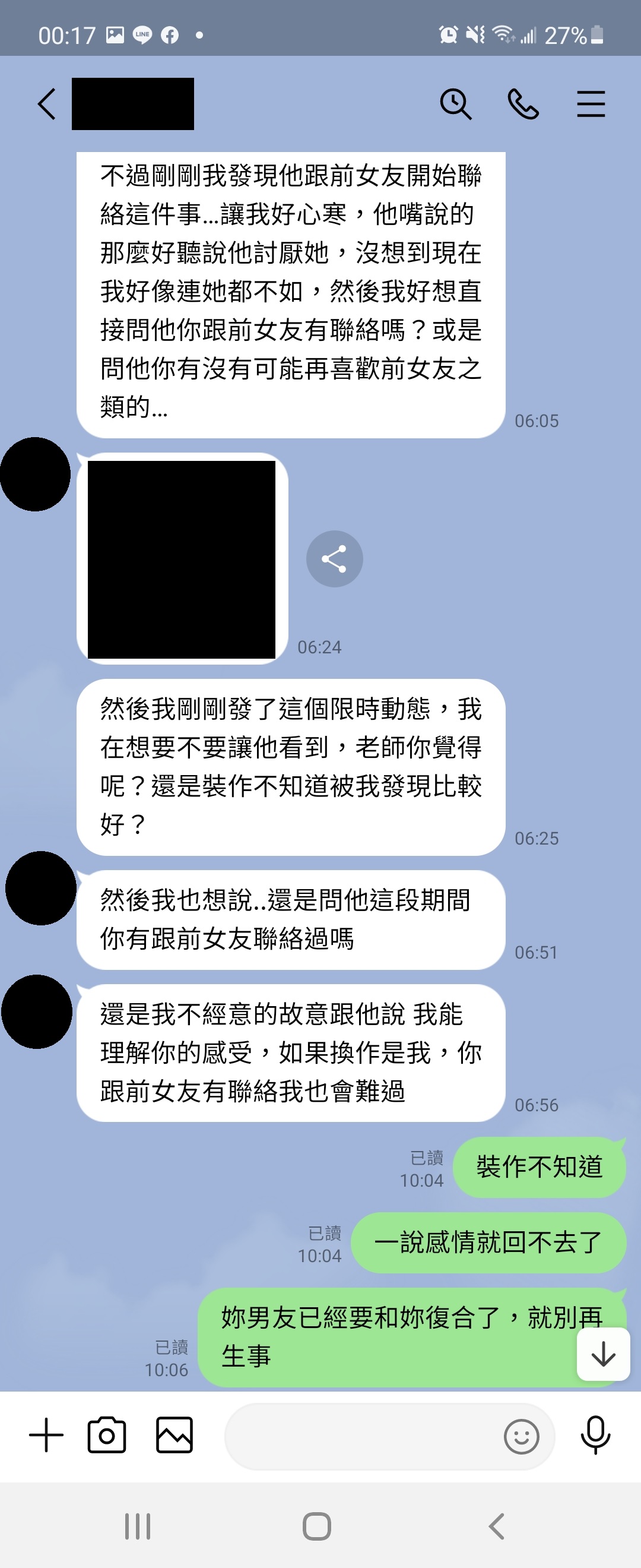Search messages in this chat

[x=455, y=104]
